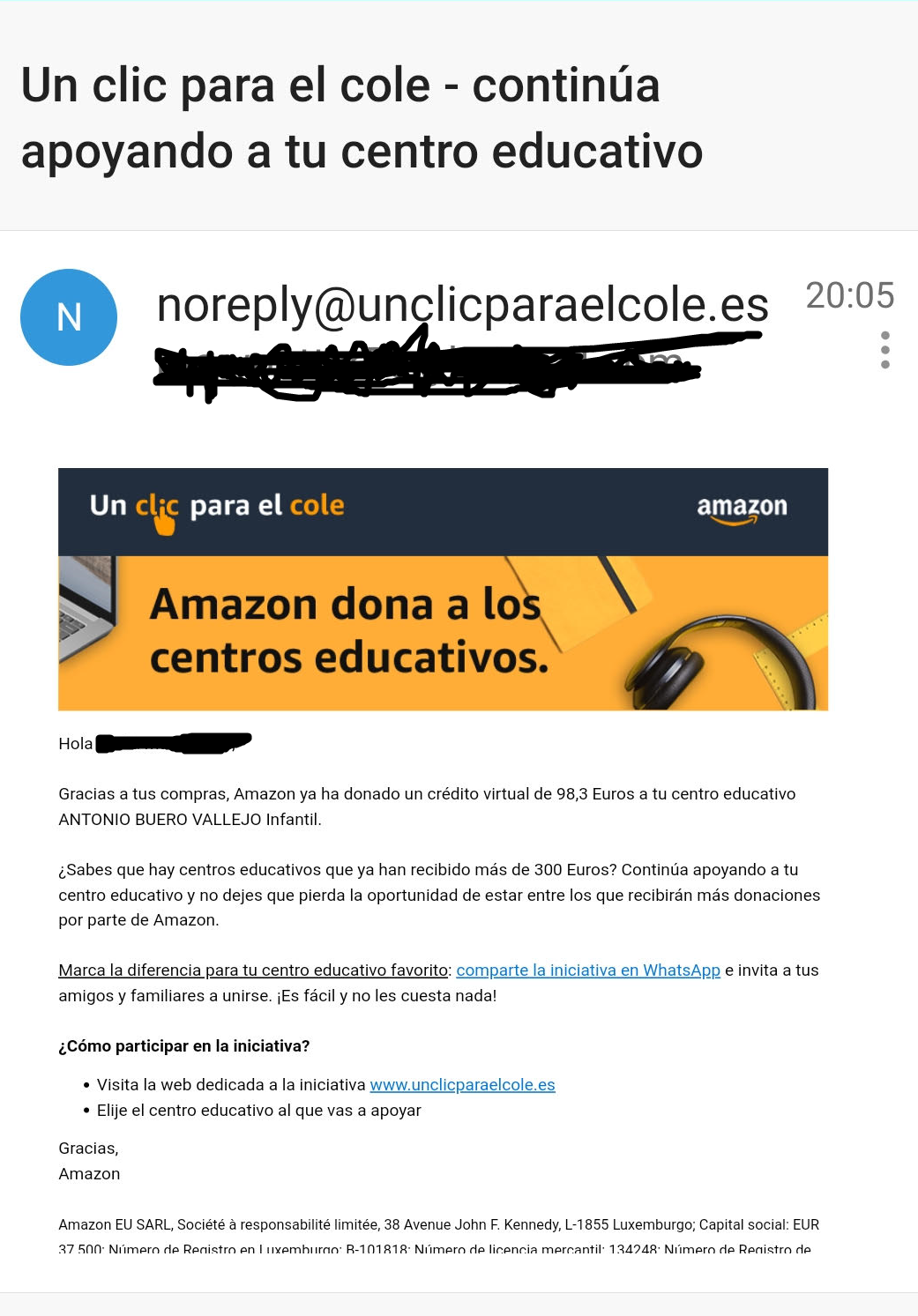Tap the sender avatar with letter N
Screen dimensions: 918x1316
(69, 317)
